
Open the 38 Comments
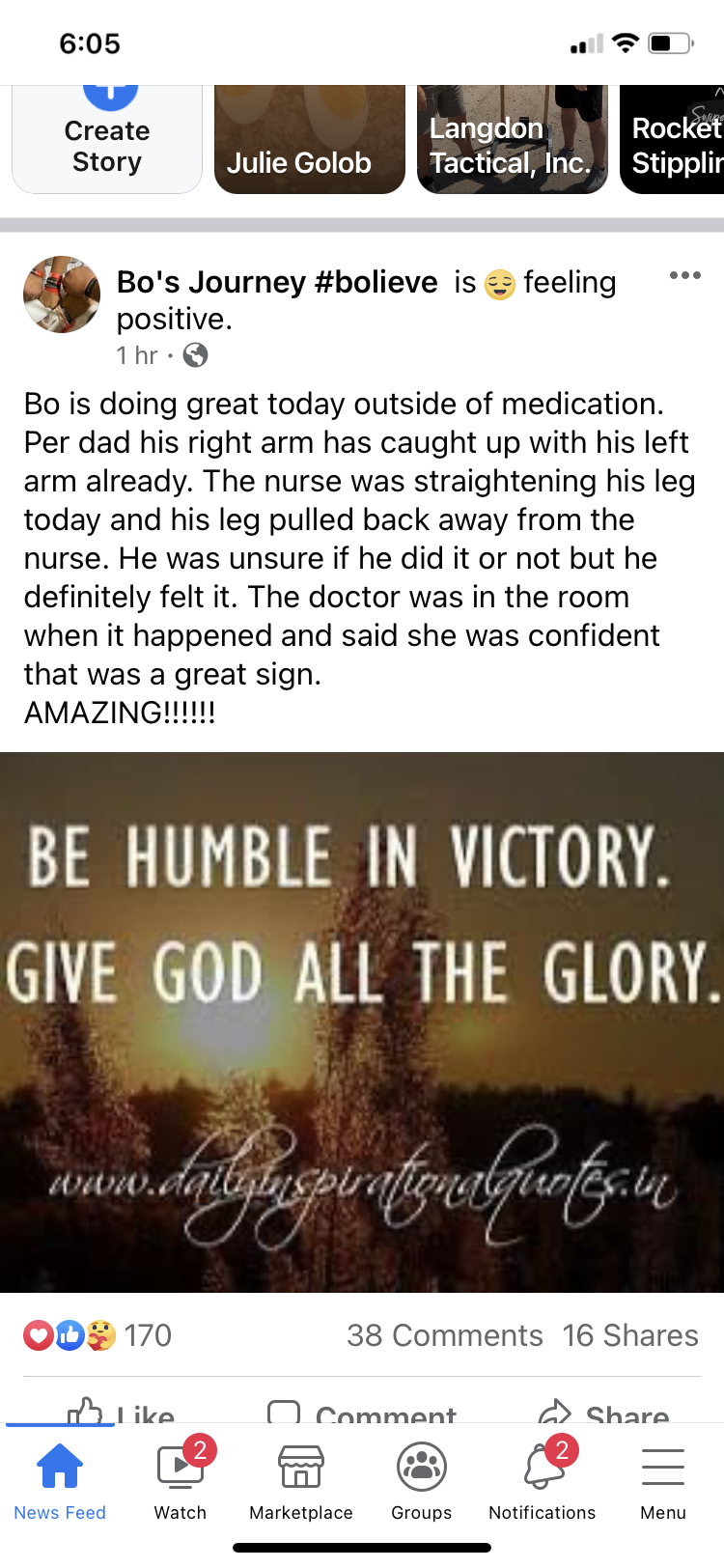click(444, 1335)
